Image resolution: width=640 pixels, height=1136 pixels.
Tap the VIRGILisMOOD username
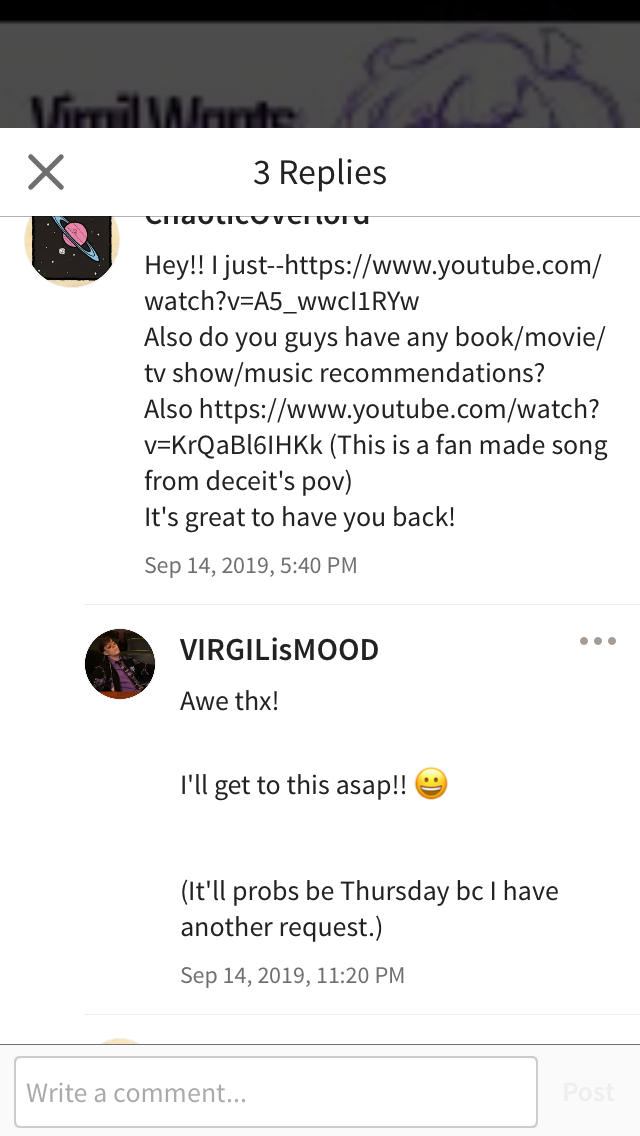point(279,650)
